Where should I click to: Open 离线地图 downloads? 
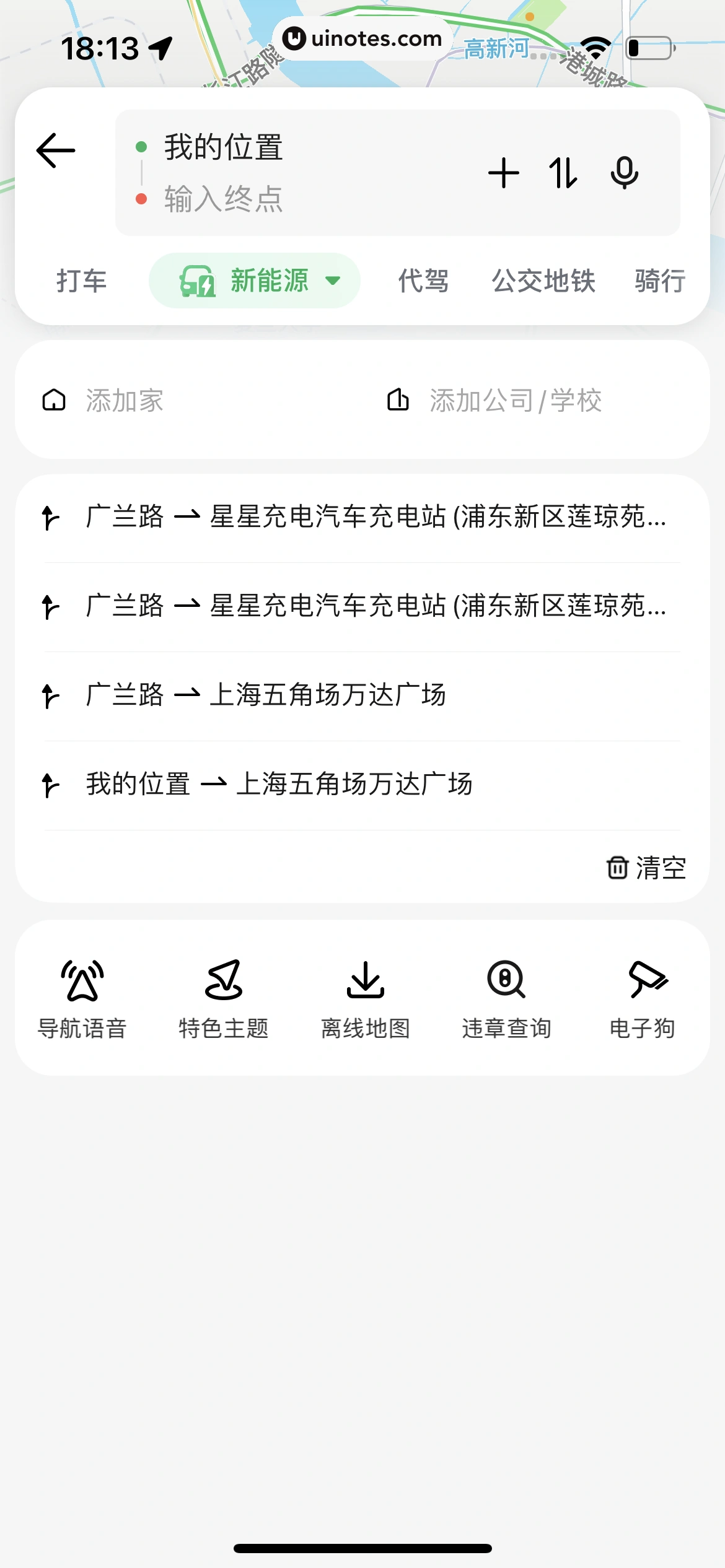coord(366,998)
